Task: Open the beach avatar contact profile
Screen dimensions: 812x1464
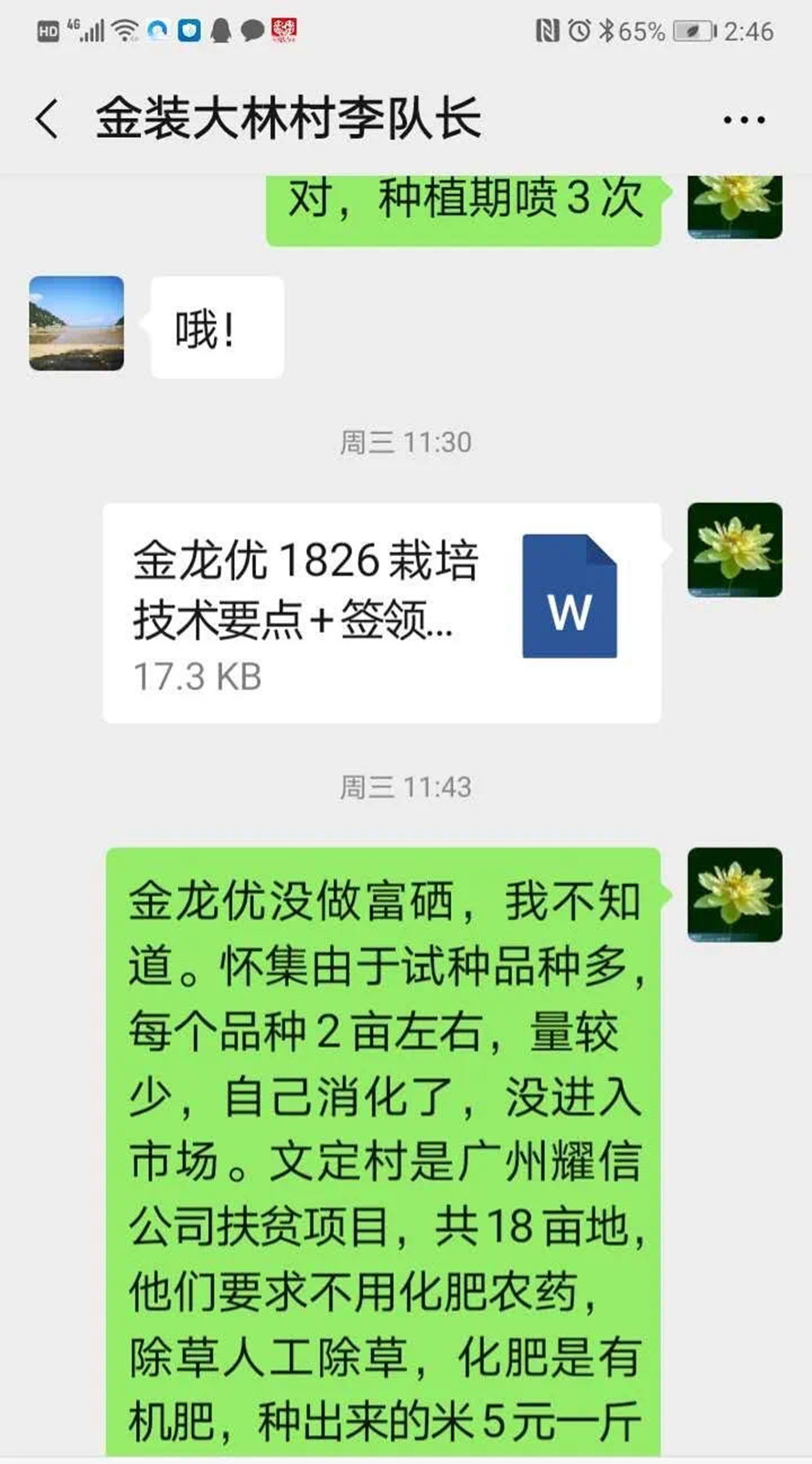Action: (x=77, y=324)
